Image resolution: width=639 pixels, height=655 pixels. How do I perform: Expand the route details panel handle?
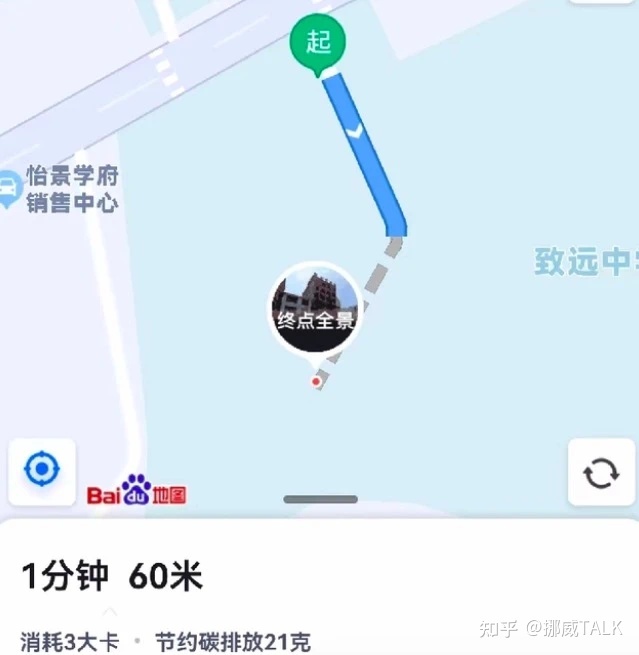tap(320, 499)
